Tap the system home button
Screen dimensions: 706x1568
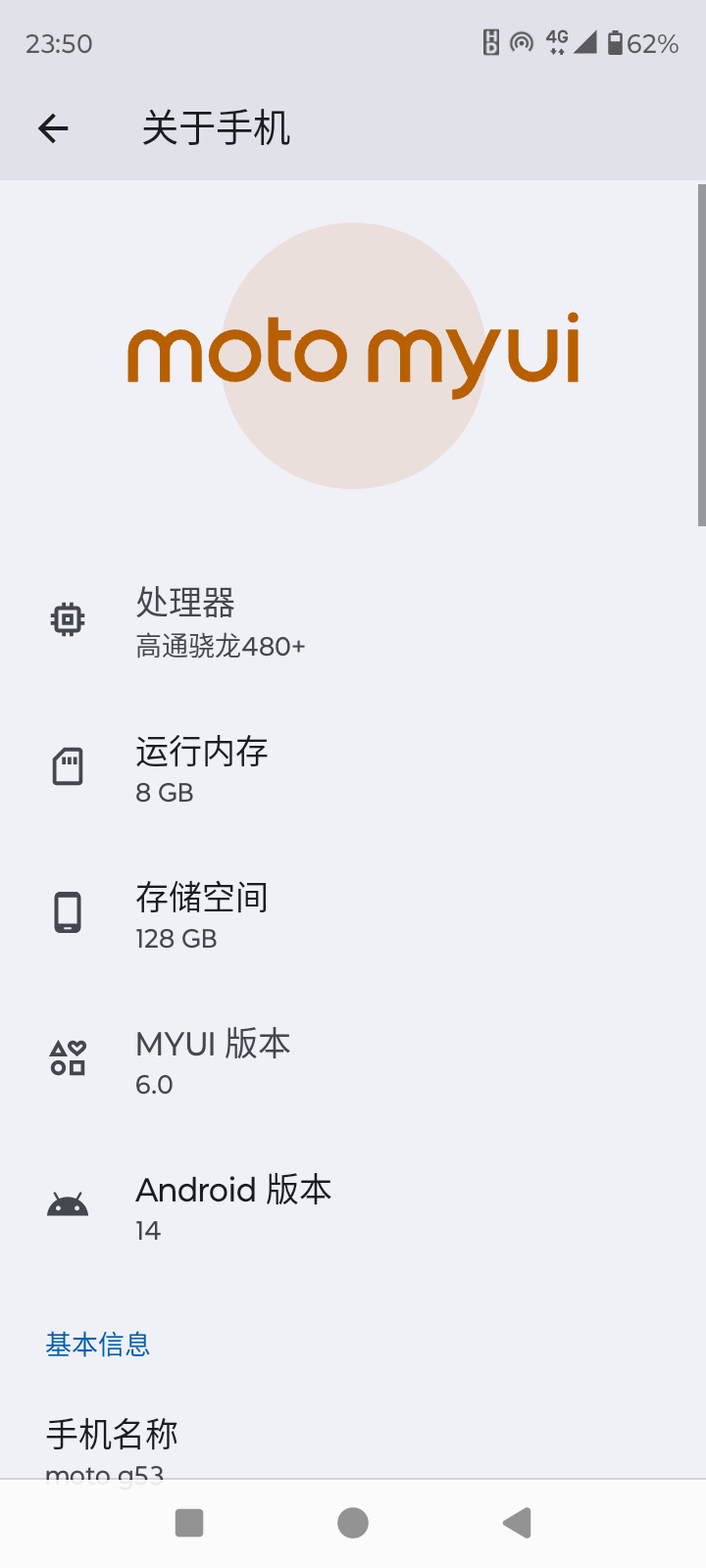(x=353, y=1523)
